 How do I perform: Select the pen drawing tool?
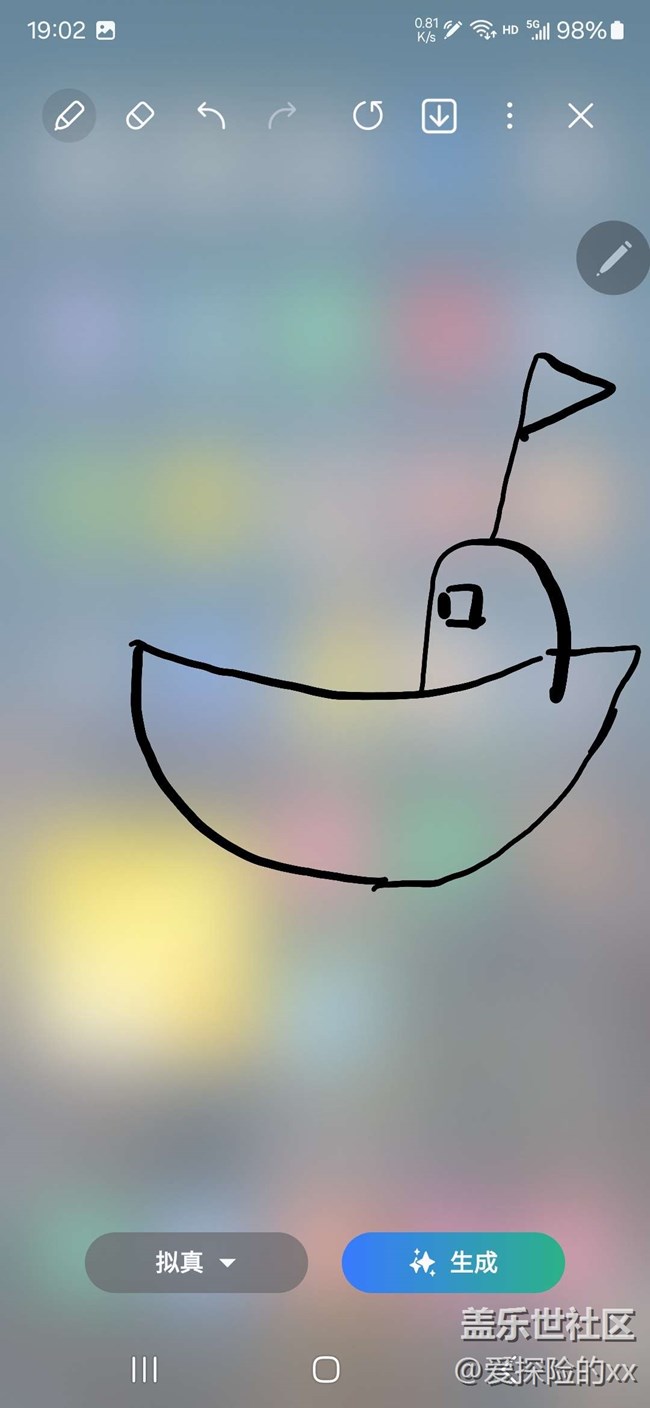69,116
